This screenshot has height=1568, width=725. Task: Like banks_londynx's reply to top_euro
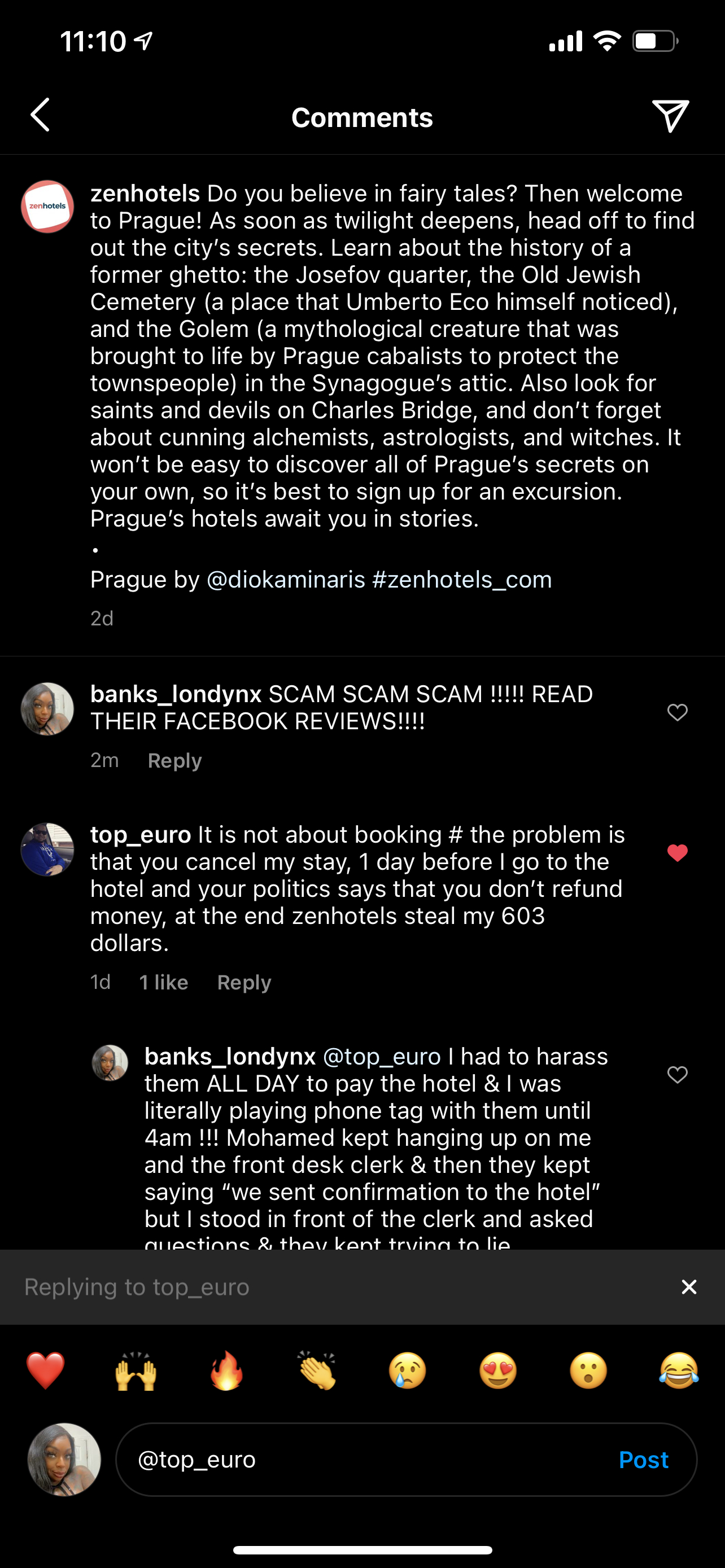(677, 1074)
